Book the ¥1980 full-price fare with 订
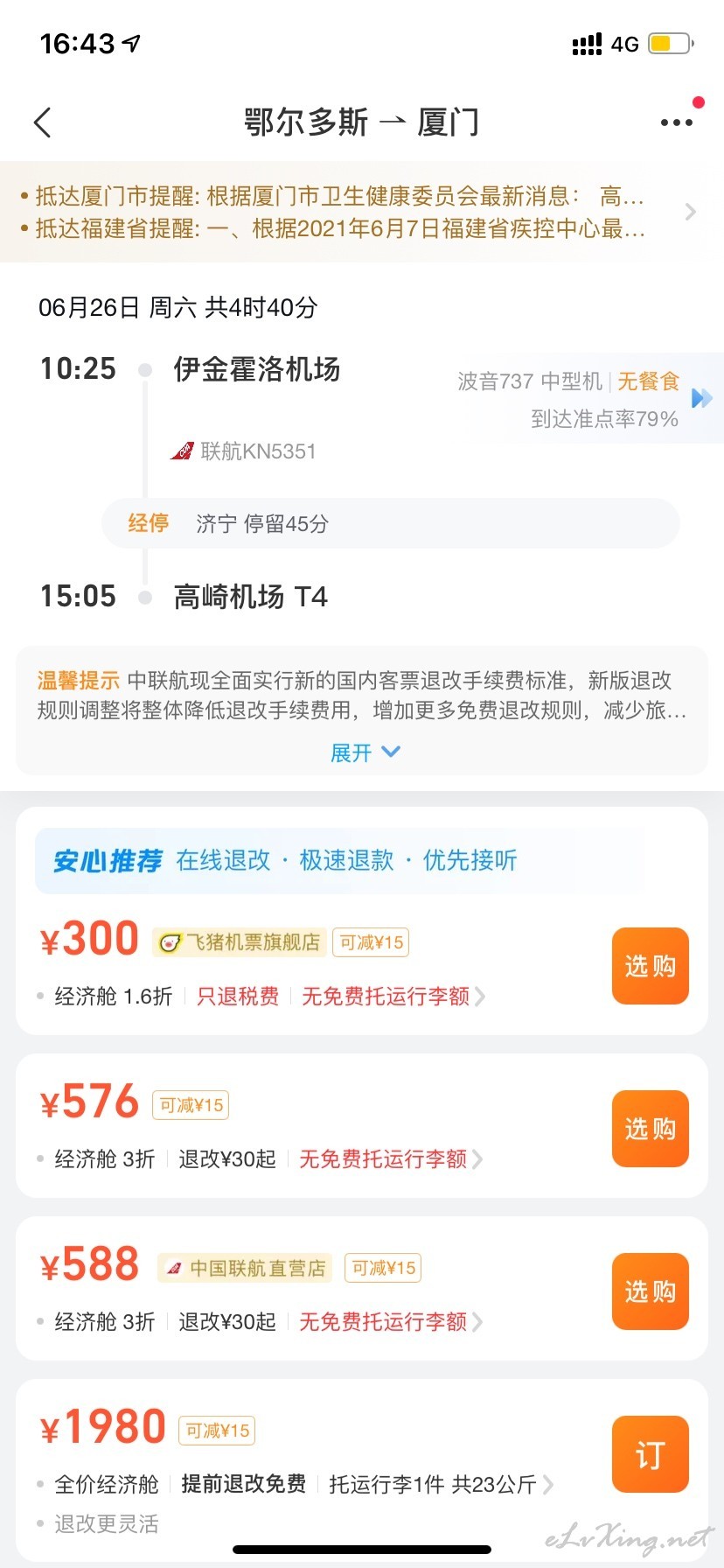 [x=651, y=1454]
